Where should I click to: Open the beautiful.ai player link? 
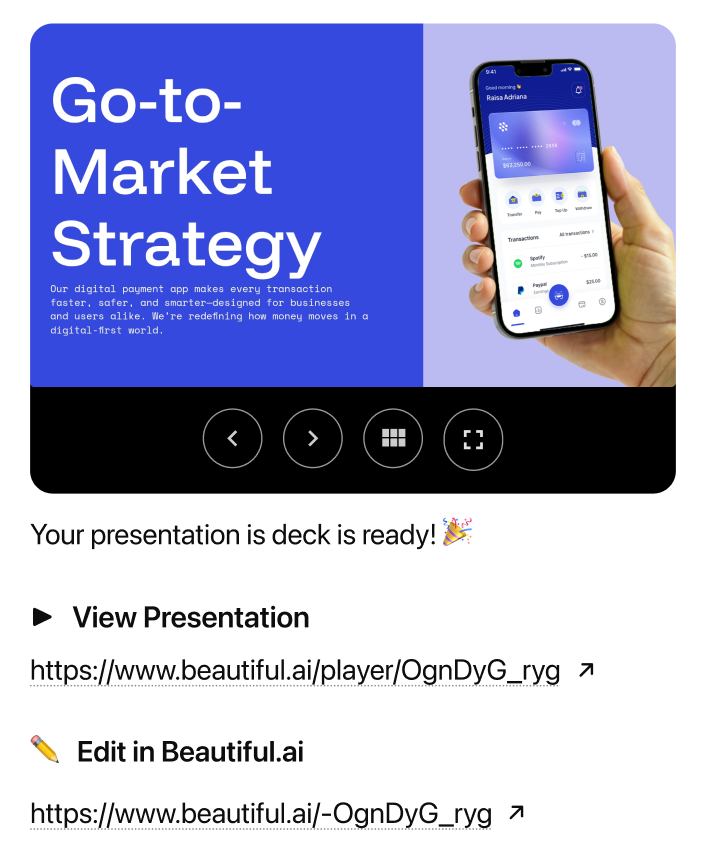tap(295, 671)
